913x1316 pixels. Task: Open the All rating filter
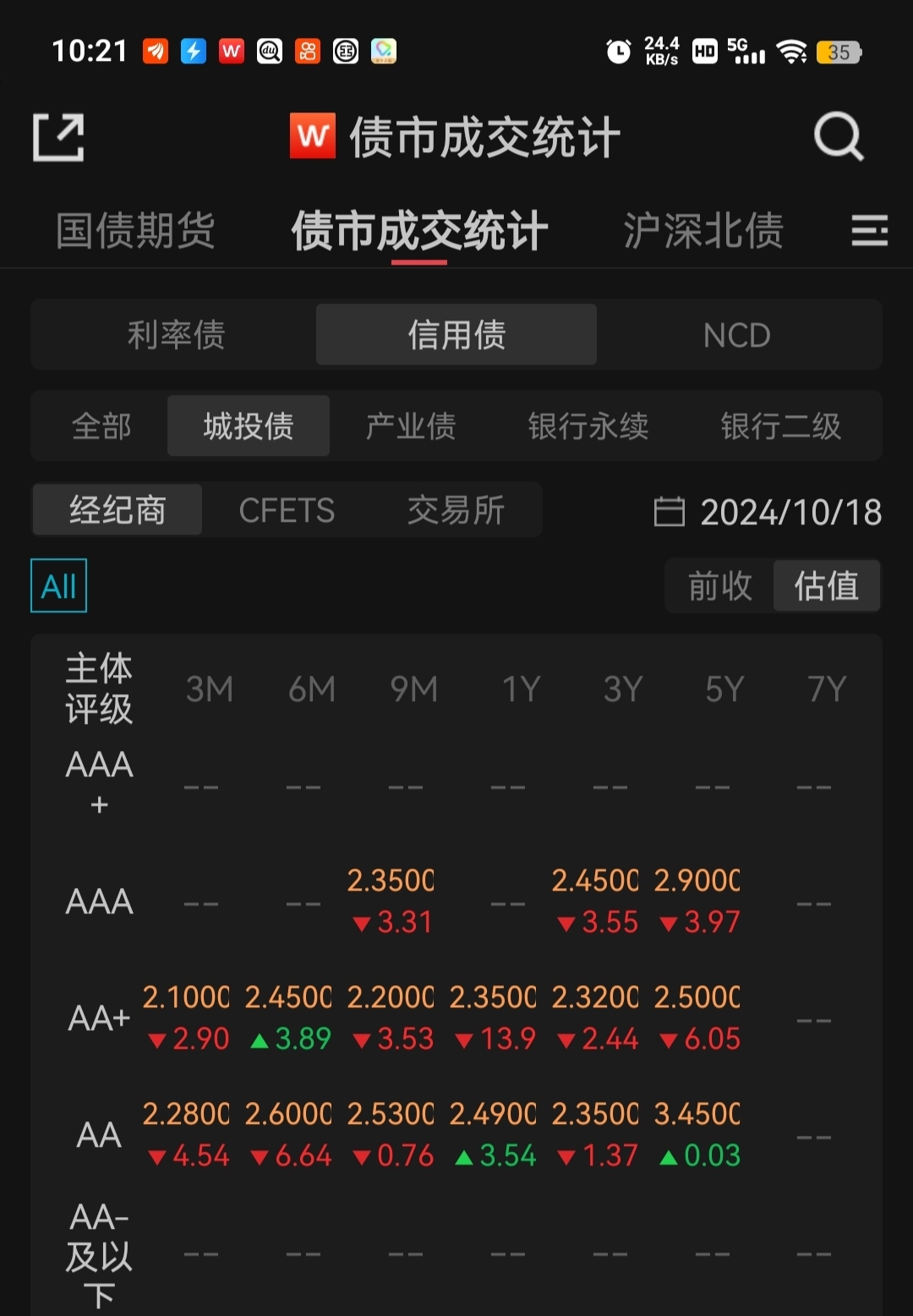tap(57, 585)
